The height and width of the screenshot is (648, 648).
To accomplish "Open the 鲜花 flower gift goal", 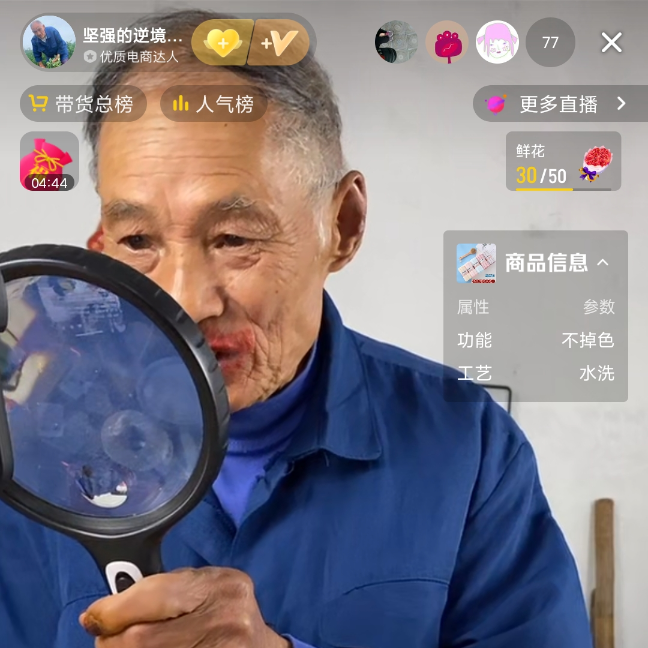I will (x=563, y=162).
